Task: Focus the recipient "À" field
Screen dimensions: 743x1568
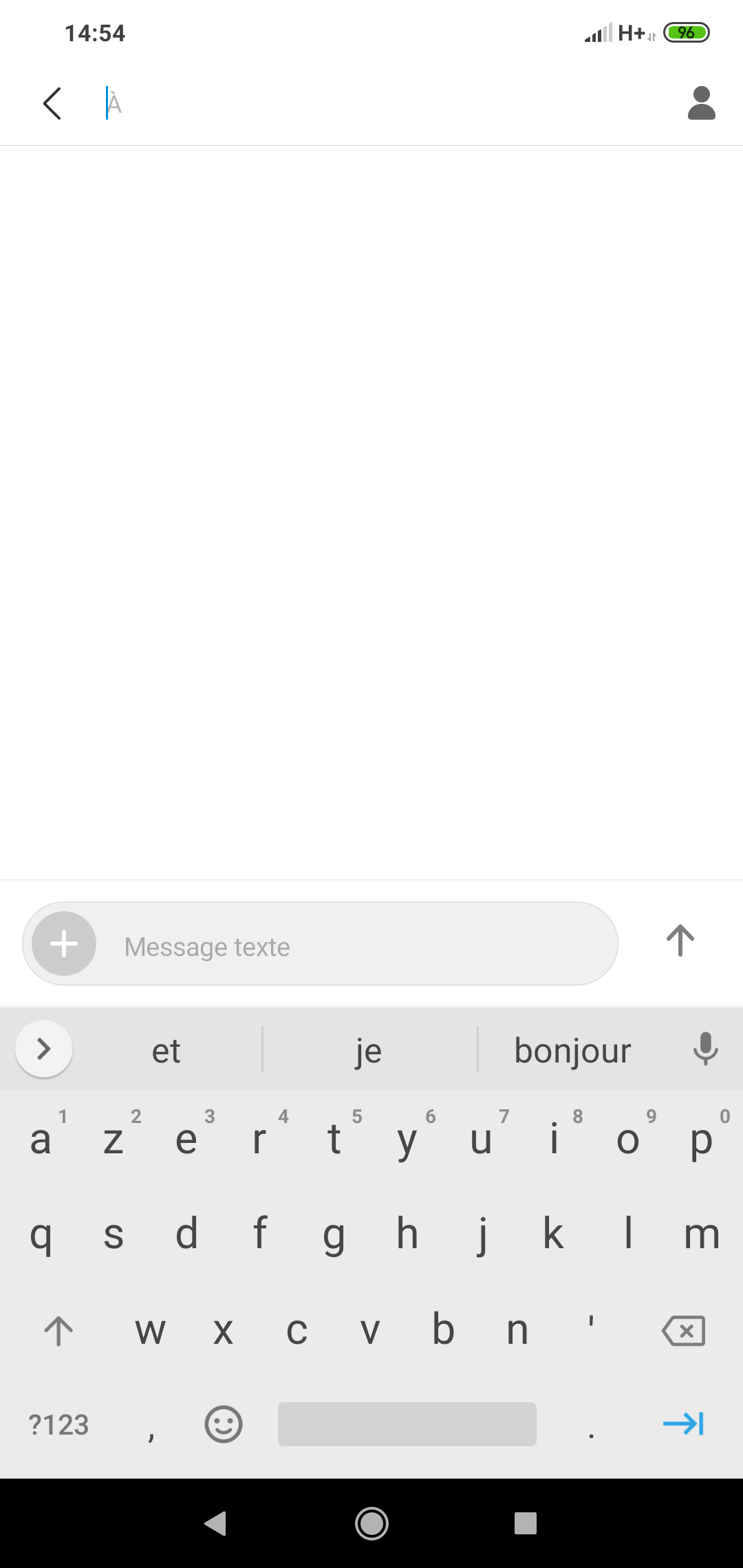Action: pyautogui.click(x=385, y=104)
